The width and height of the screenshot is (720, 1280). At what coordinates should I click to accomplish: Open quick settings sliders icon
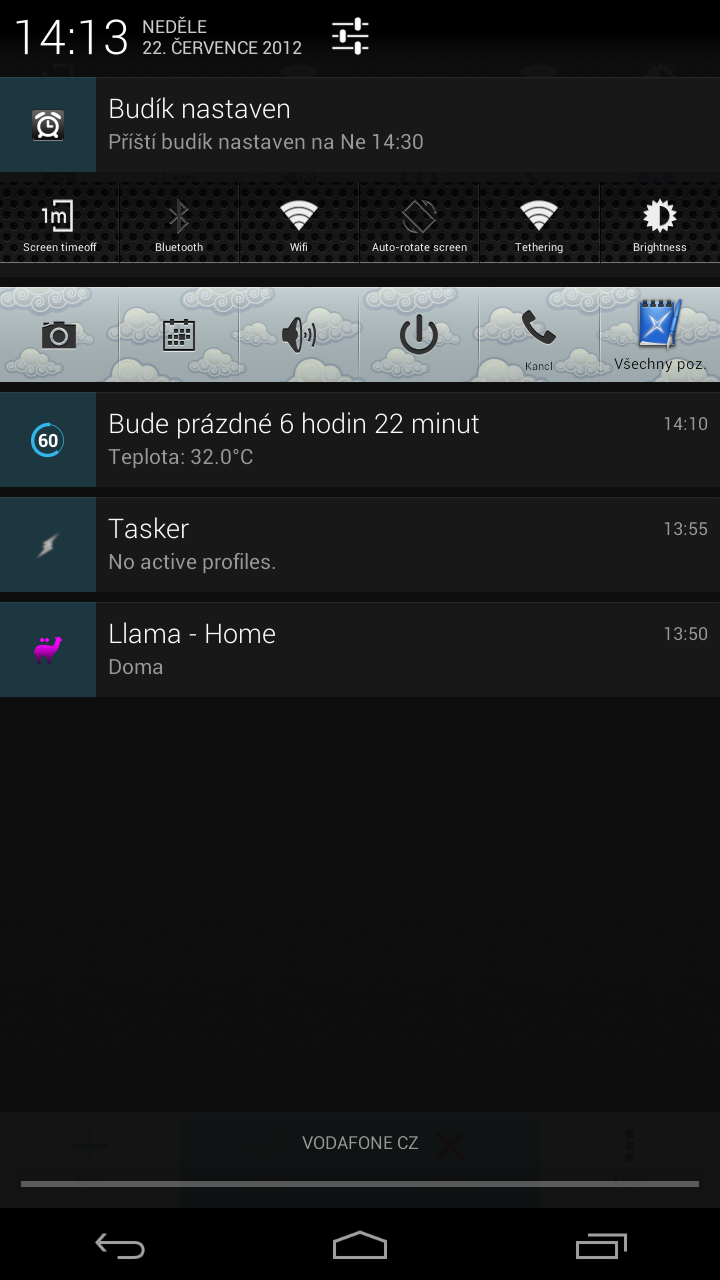[x=350, y=37]
